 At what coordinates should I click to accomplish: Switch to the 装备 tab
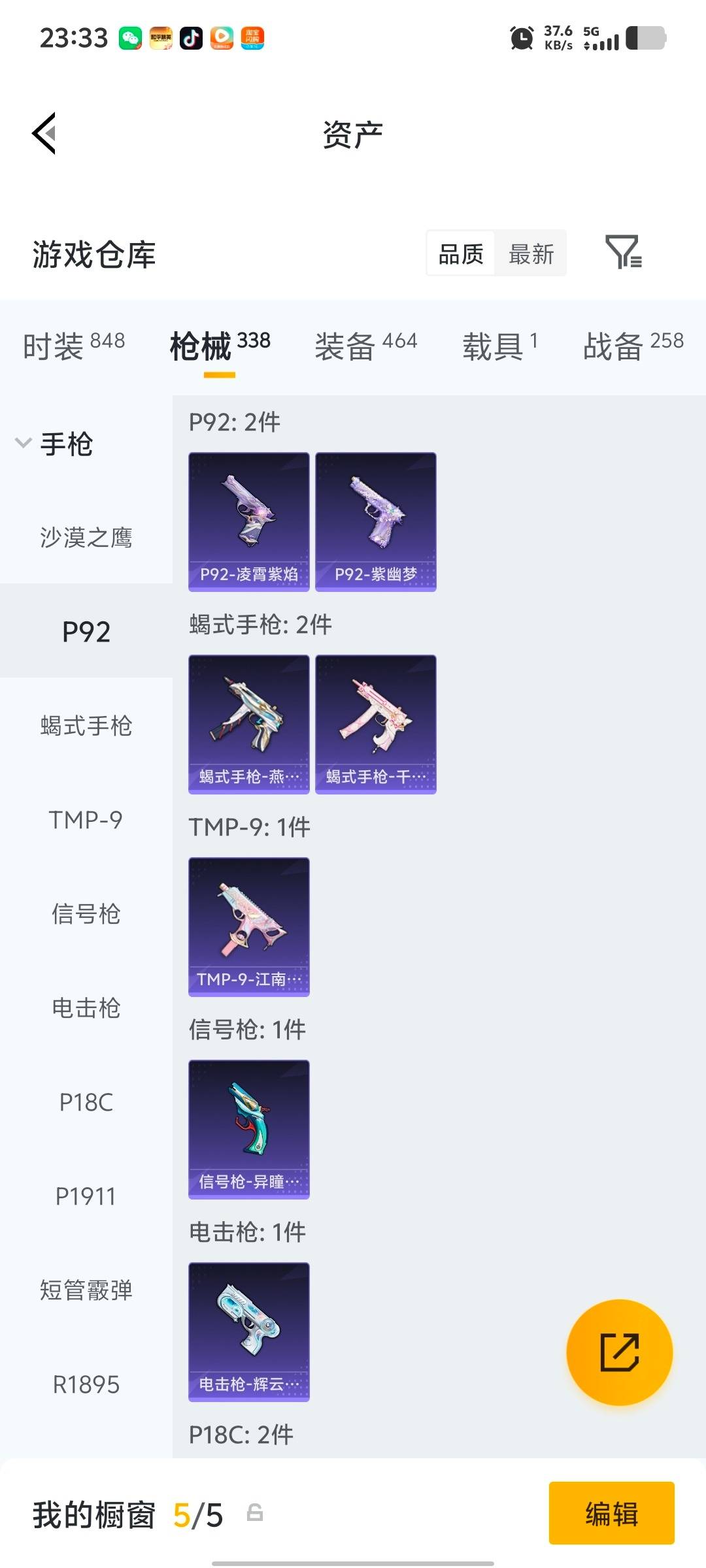pyautogui.click(x=346, y=343)
